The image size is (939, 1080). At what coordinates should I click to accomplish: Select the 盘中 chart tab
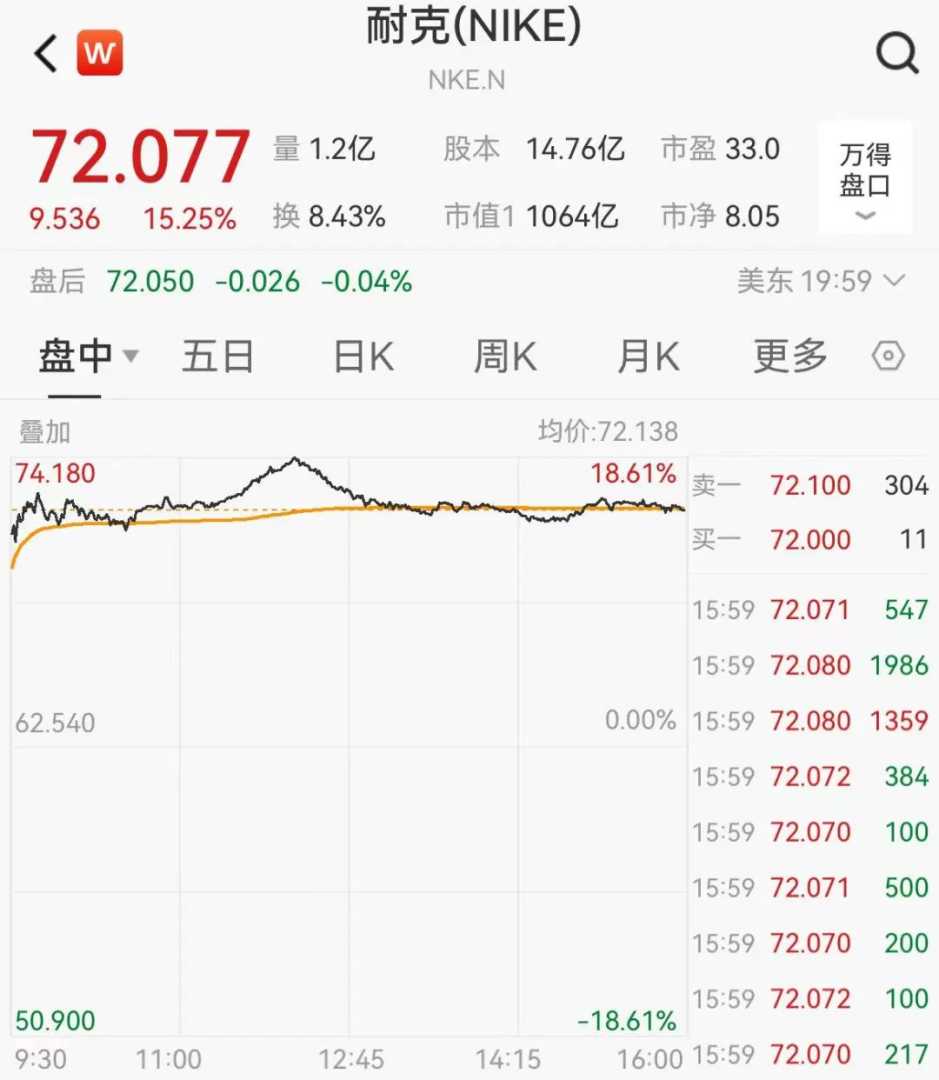tap(87, 356)
